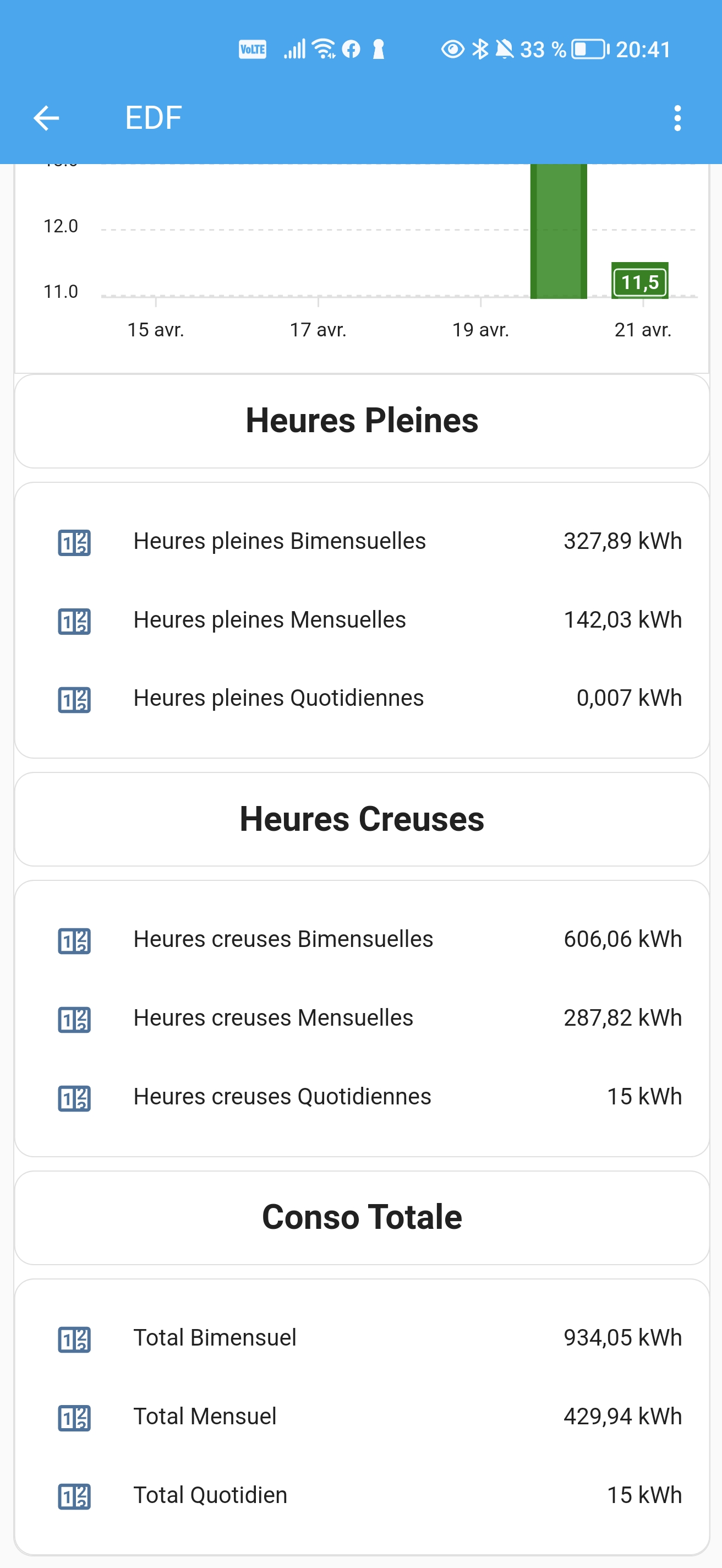This screenshot has height=1568, width=722.
Task: Show details for Total Mensuel
Action: pyautogui.click(x=362, y=1417)
